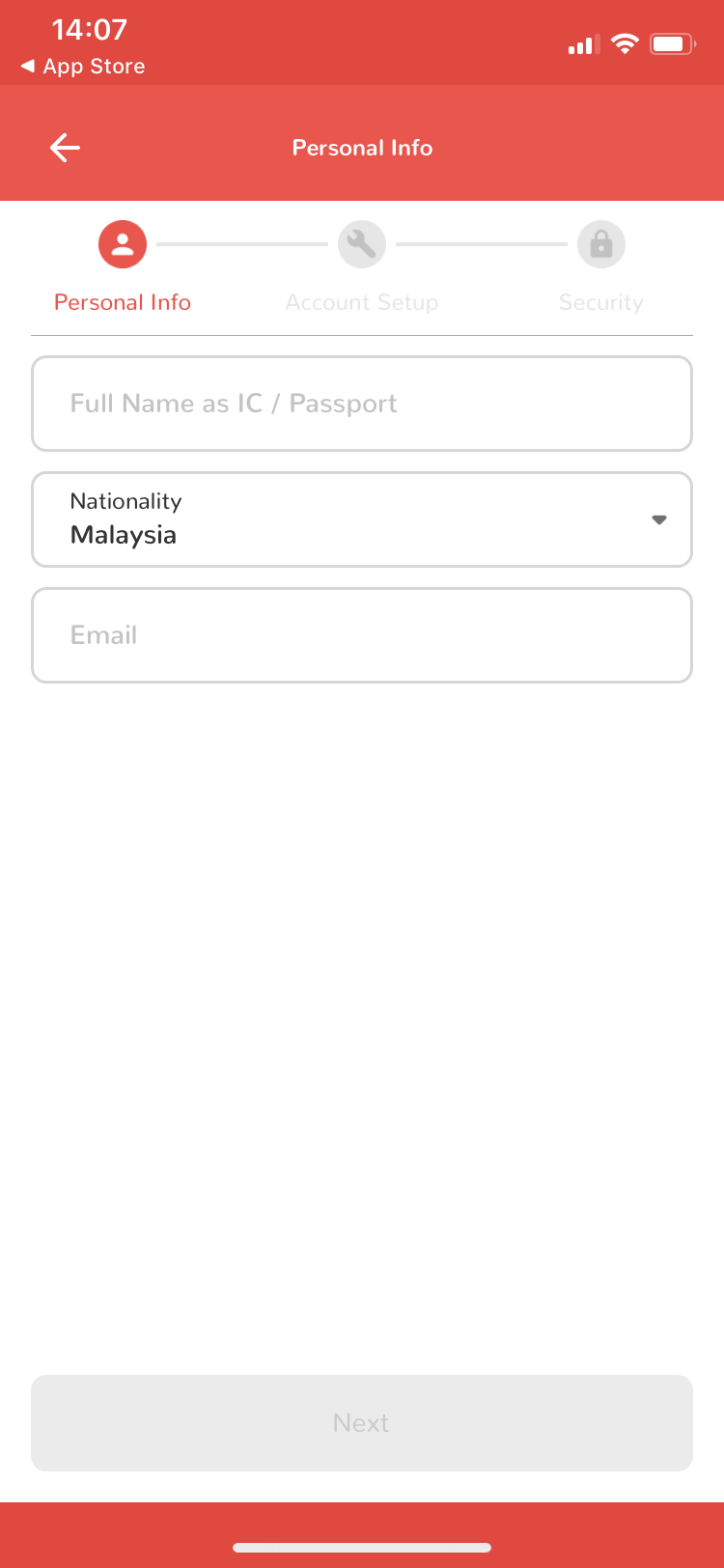Switch to the Account Setup step
This screenshot has height=1568, width=724.
point(361,301)
